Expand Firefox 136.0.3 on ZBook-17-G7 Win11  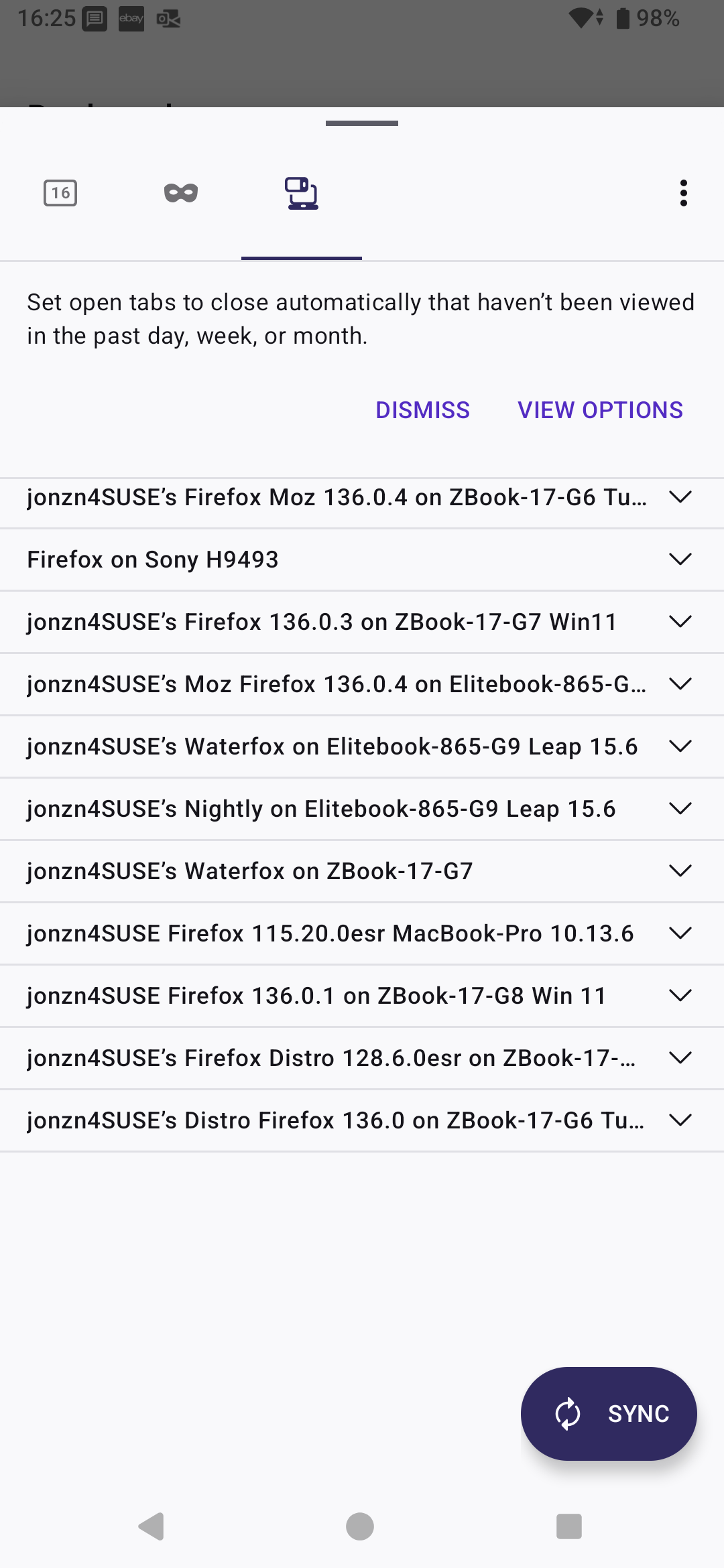(362, 622)
